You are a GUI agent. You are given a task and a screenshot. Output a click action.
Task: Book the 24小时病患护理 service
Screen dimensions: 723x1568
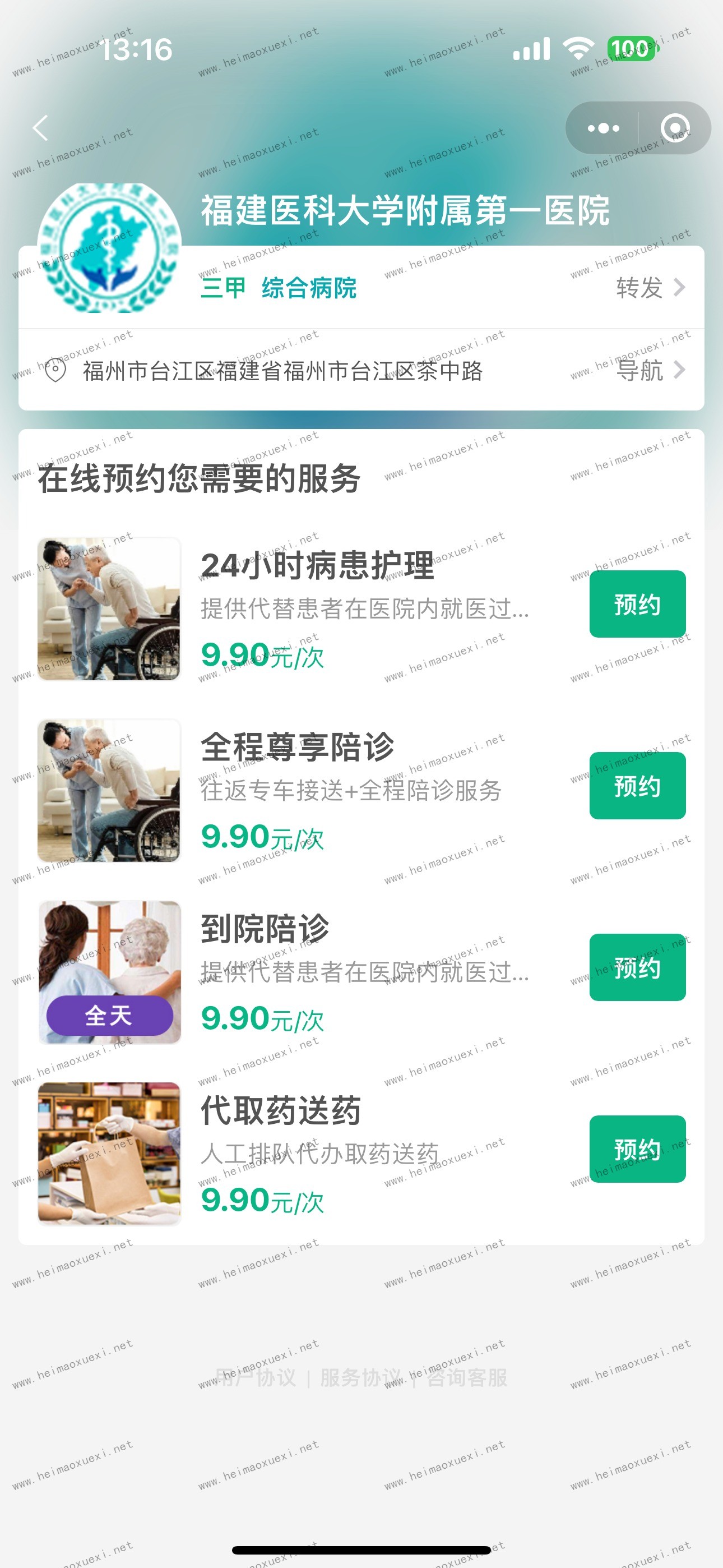637,604
